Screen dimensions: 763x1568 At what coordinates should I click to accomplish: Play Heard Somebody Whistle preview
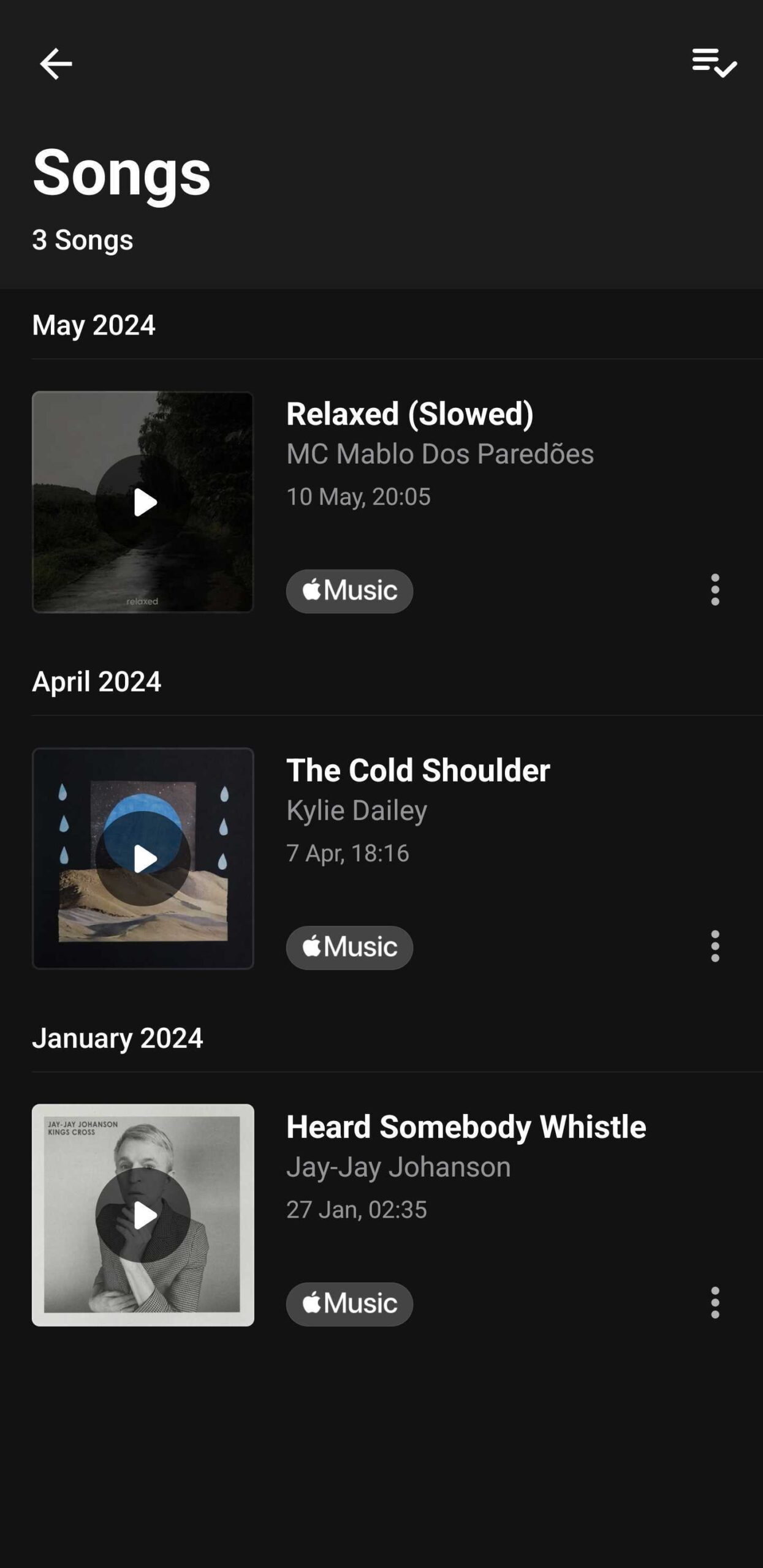point(143,1215)
